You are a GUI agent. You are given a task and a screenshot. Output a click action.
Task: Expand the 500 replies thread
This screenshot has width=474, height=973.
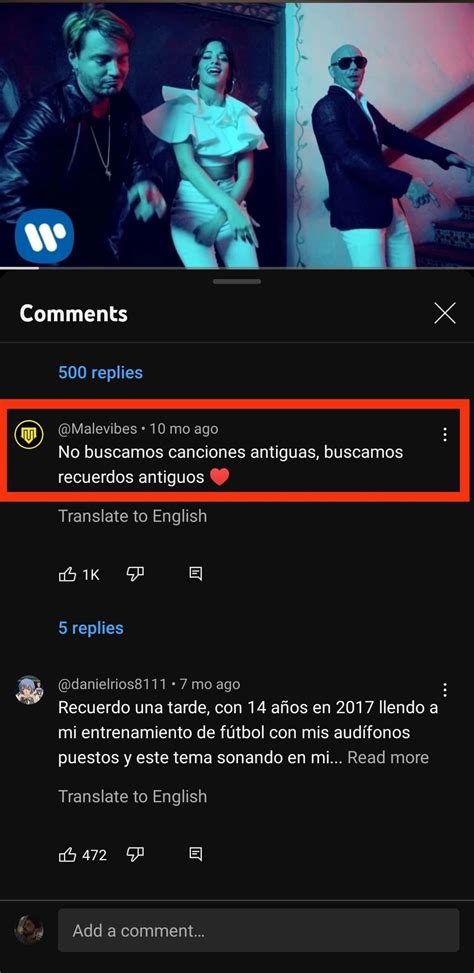tap(101, 372)
